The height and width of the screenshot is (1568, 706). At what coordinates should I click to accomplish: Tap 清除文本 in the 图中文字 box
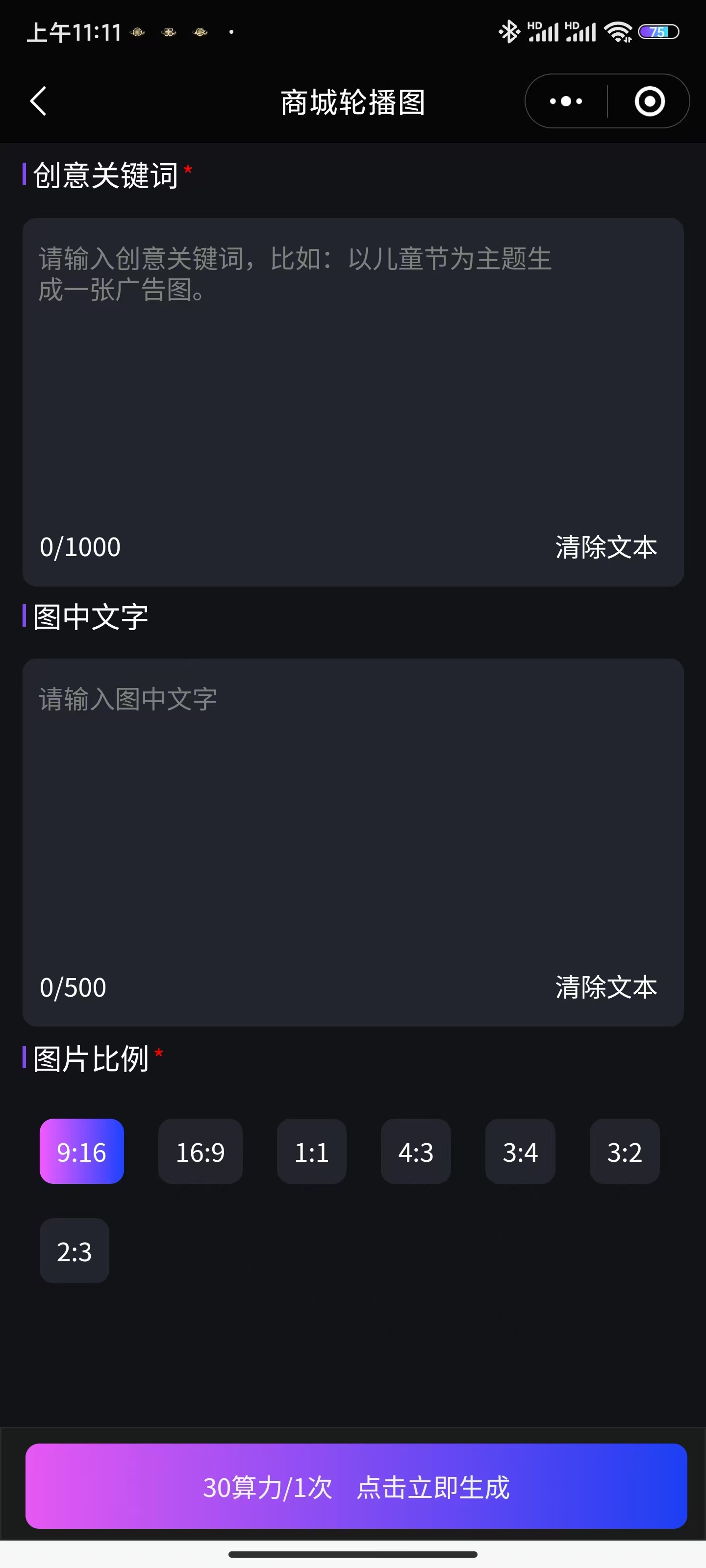click(x=606, y=987)
